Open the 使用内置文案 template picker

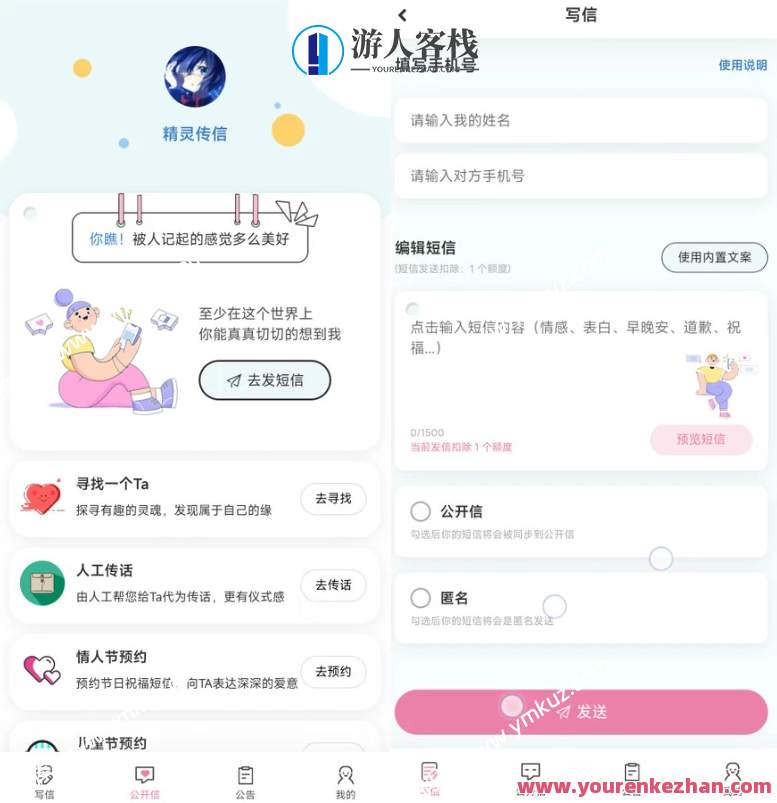[x=714, y=257]
